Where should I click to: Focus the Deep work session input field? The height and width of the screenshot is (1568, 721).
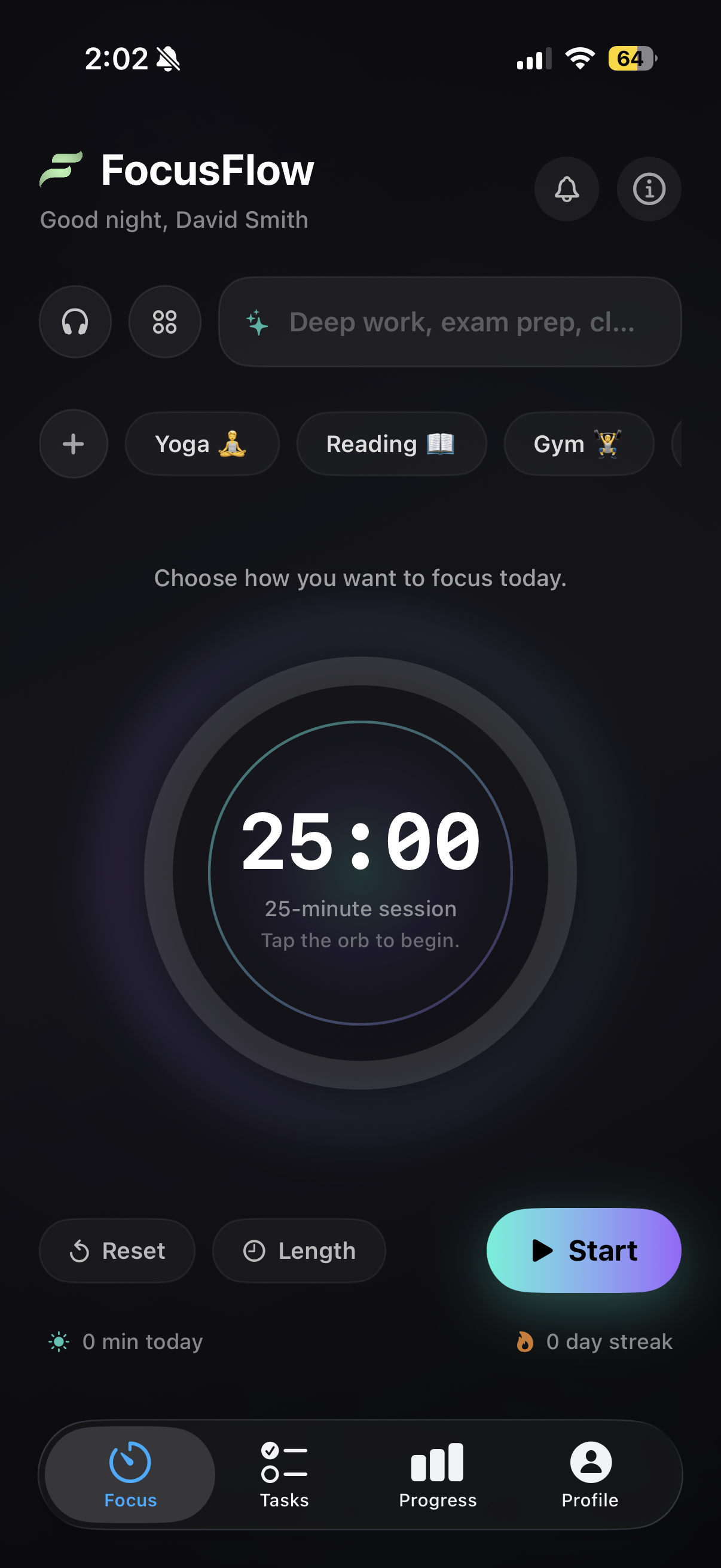tap(450, 322)
